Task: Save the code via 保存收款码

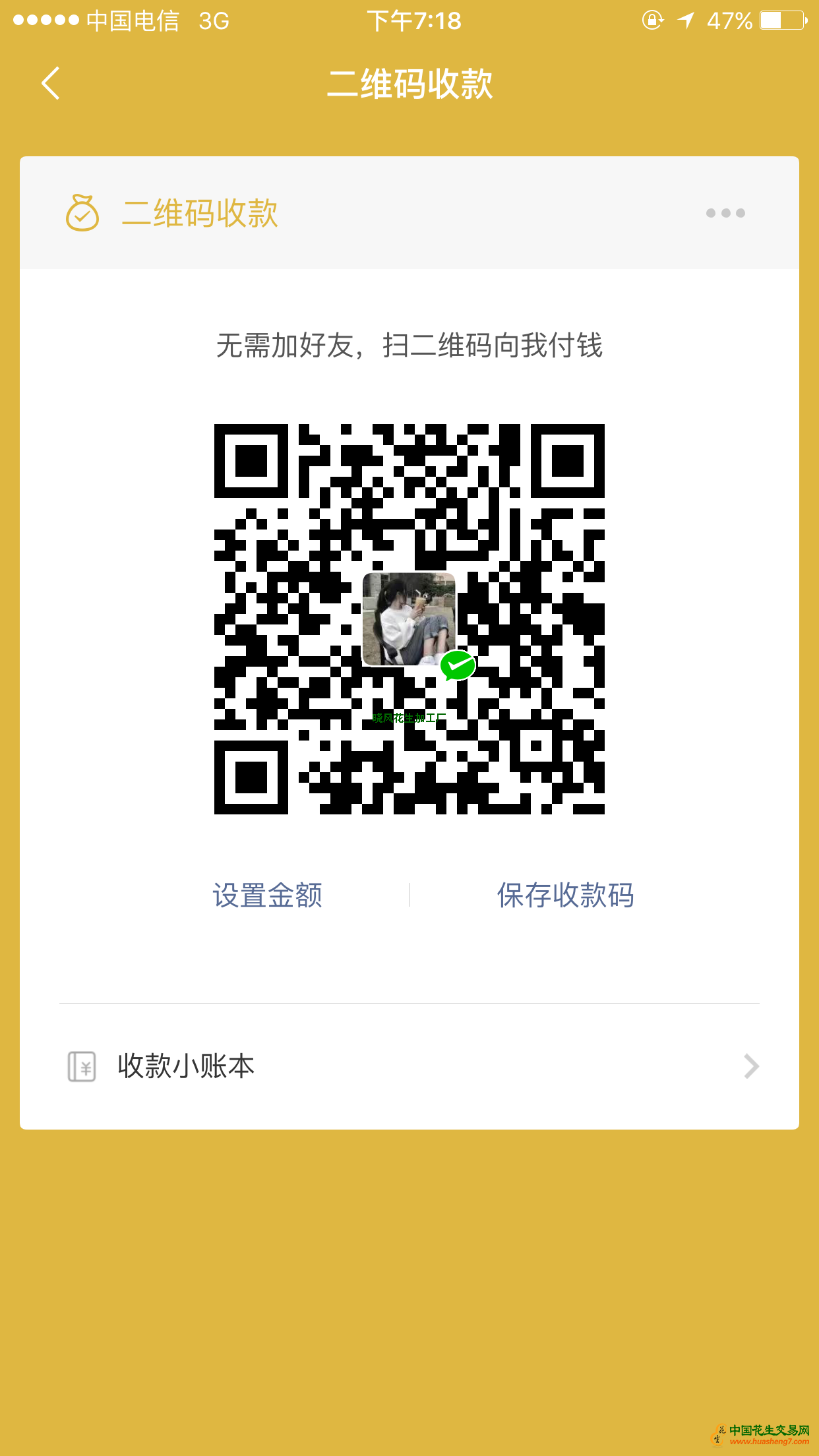Action: [x=565, y=895]
